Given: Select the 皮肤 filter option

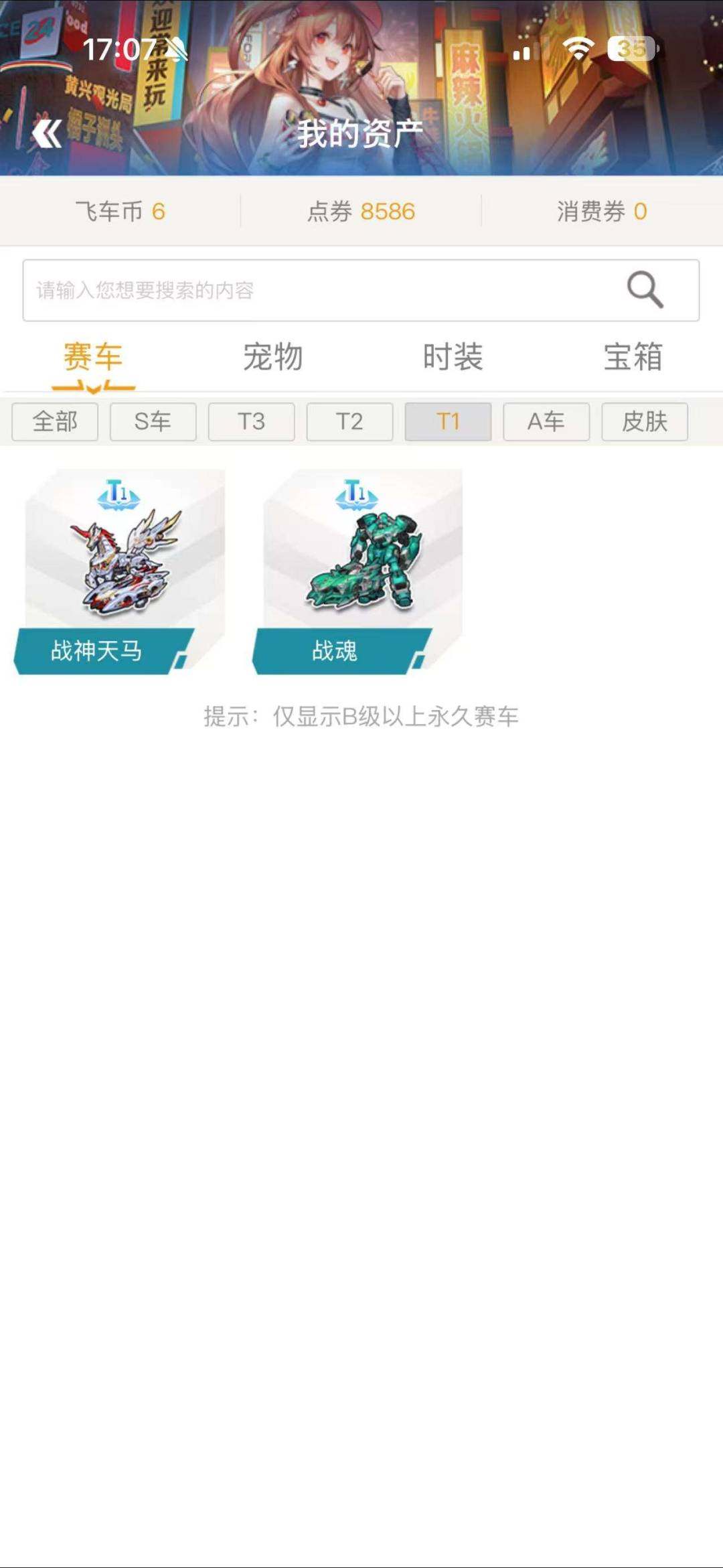Looking at the screenshot, I should [643, 421].
